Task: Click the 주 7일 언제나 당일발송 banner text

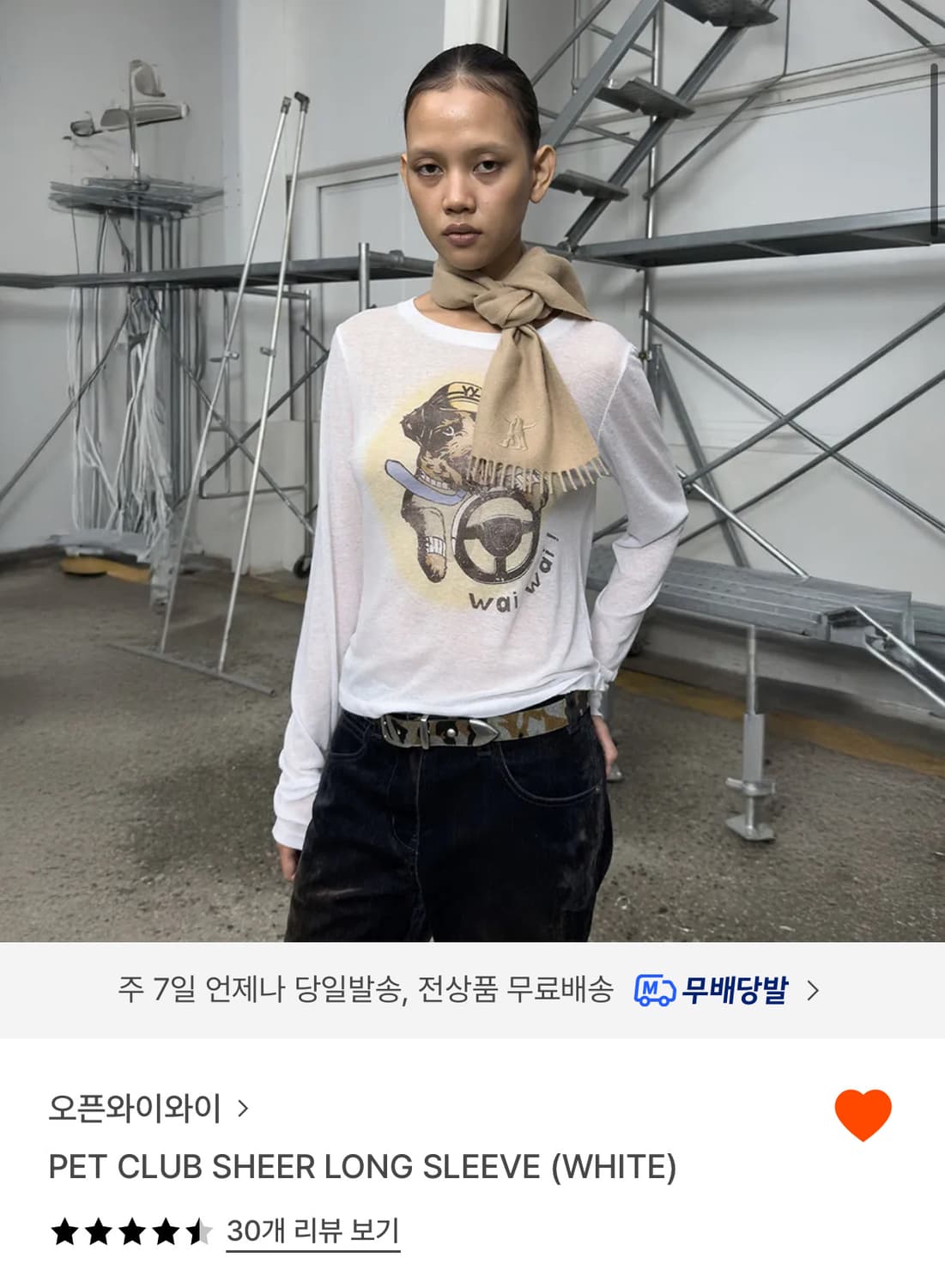Action: [369, 990]
